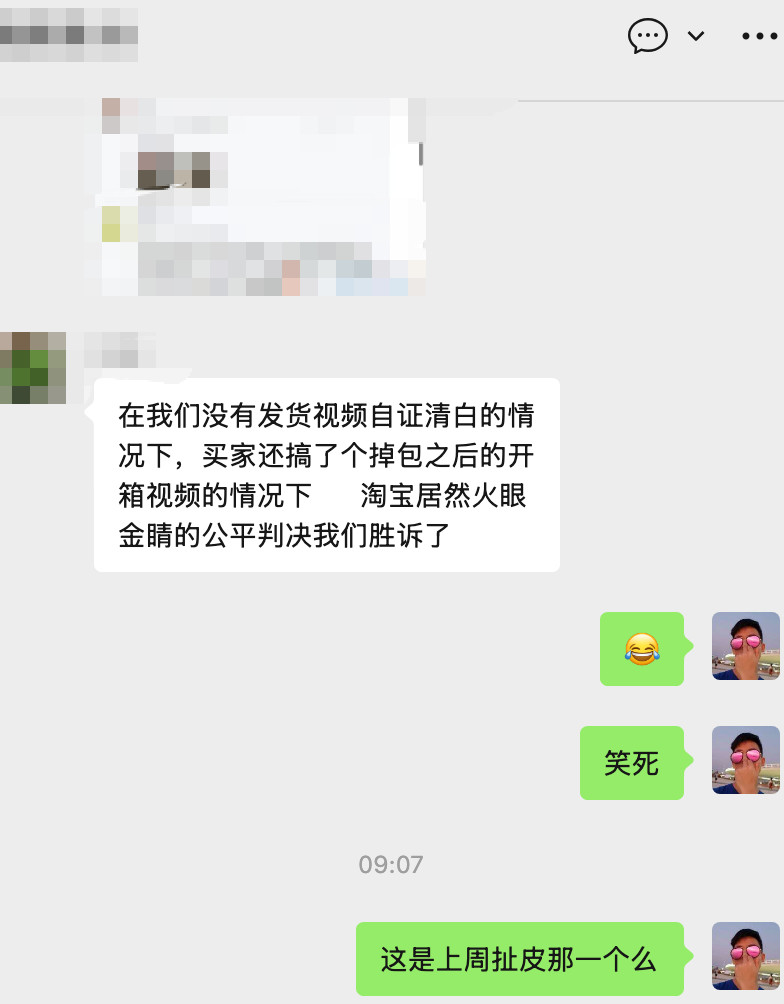Select the white message about 淘宝 judgment
The height and width of the screenshot is (1004, 784).
(325, 476)
